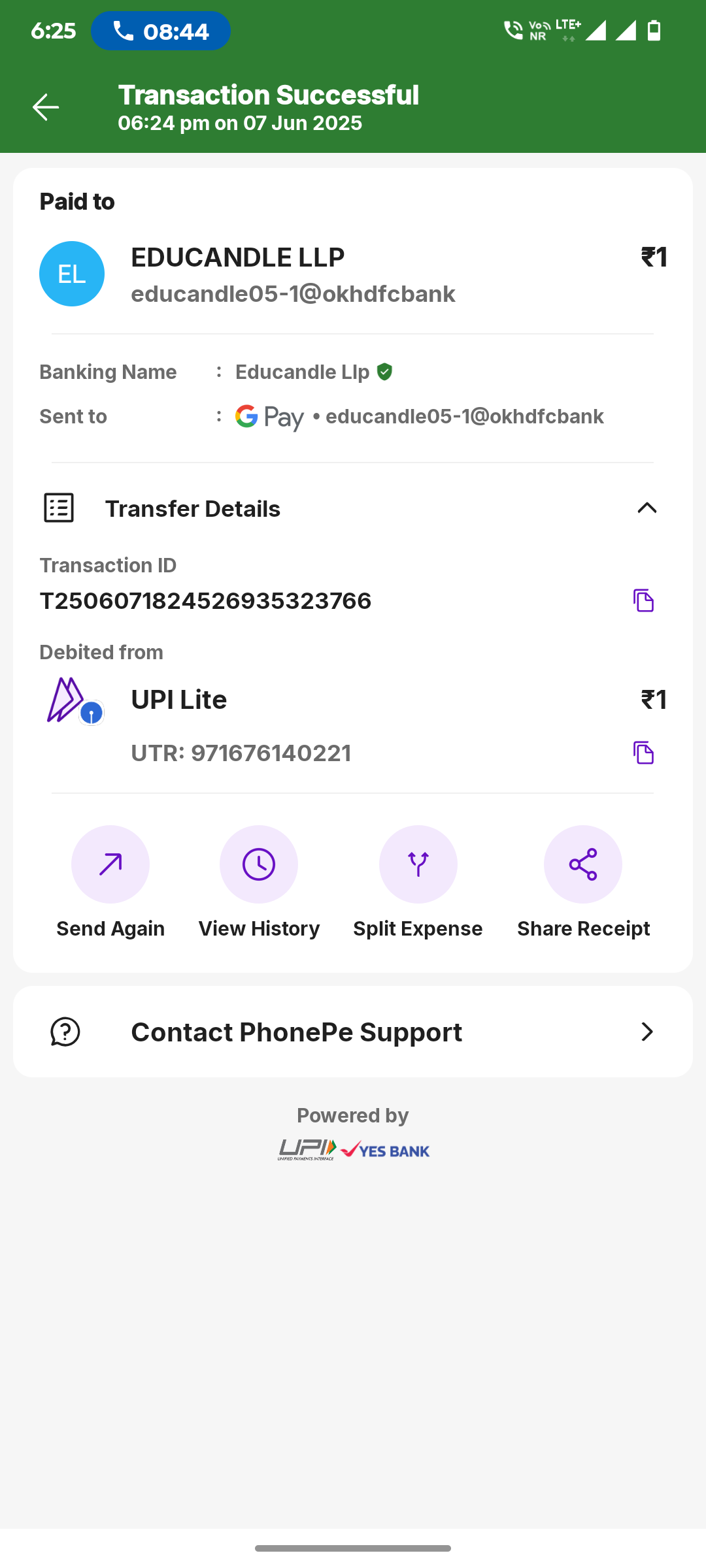Copy the UTR number
The image size is (706, 1568).
click(643, 753)
